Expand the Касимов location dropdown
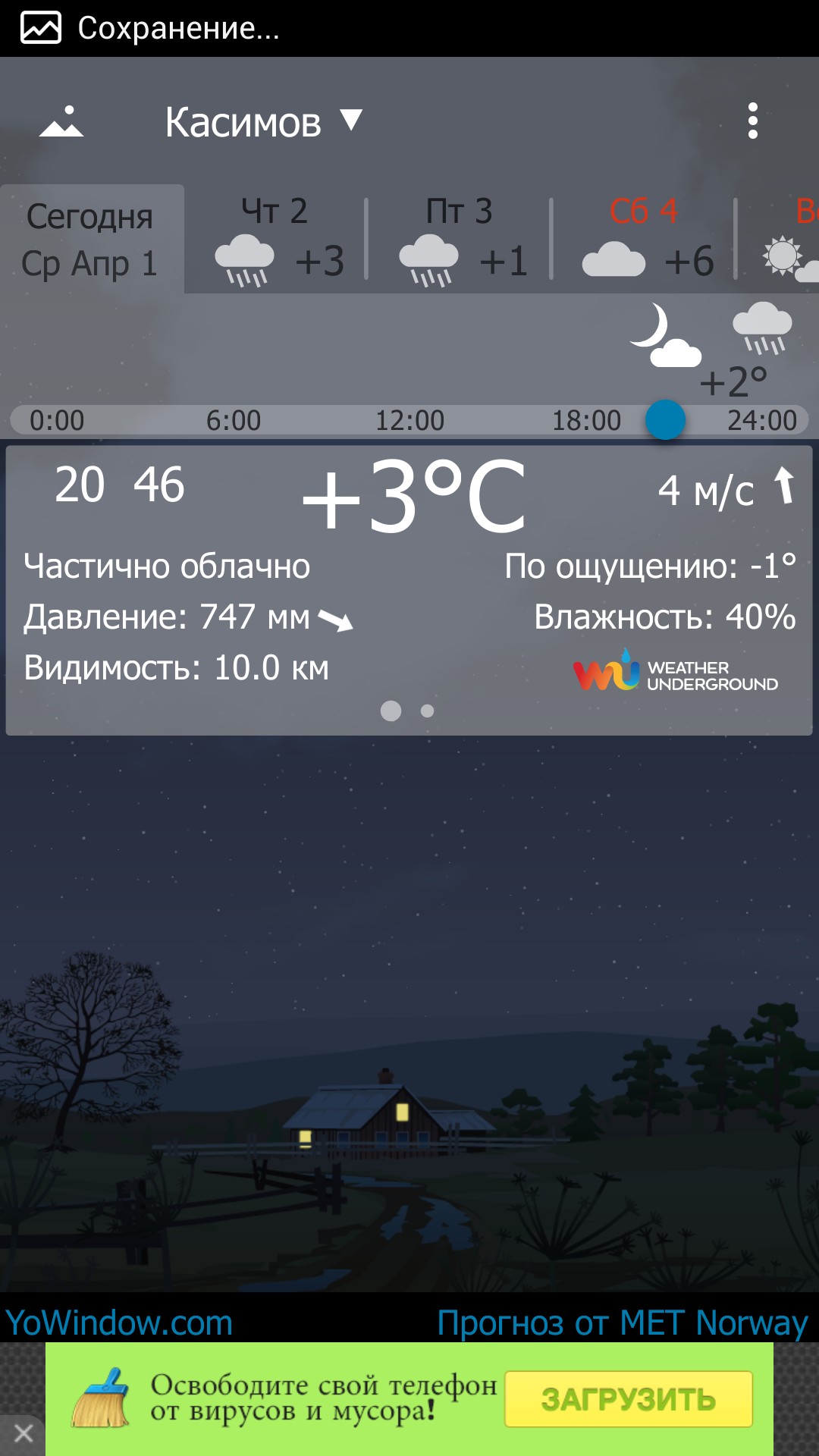The width and height of the screenshot is (819, 1456). click(263, 122)
